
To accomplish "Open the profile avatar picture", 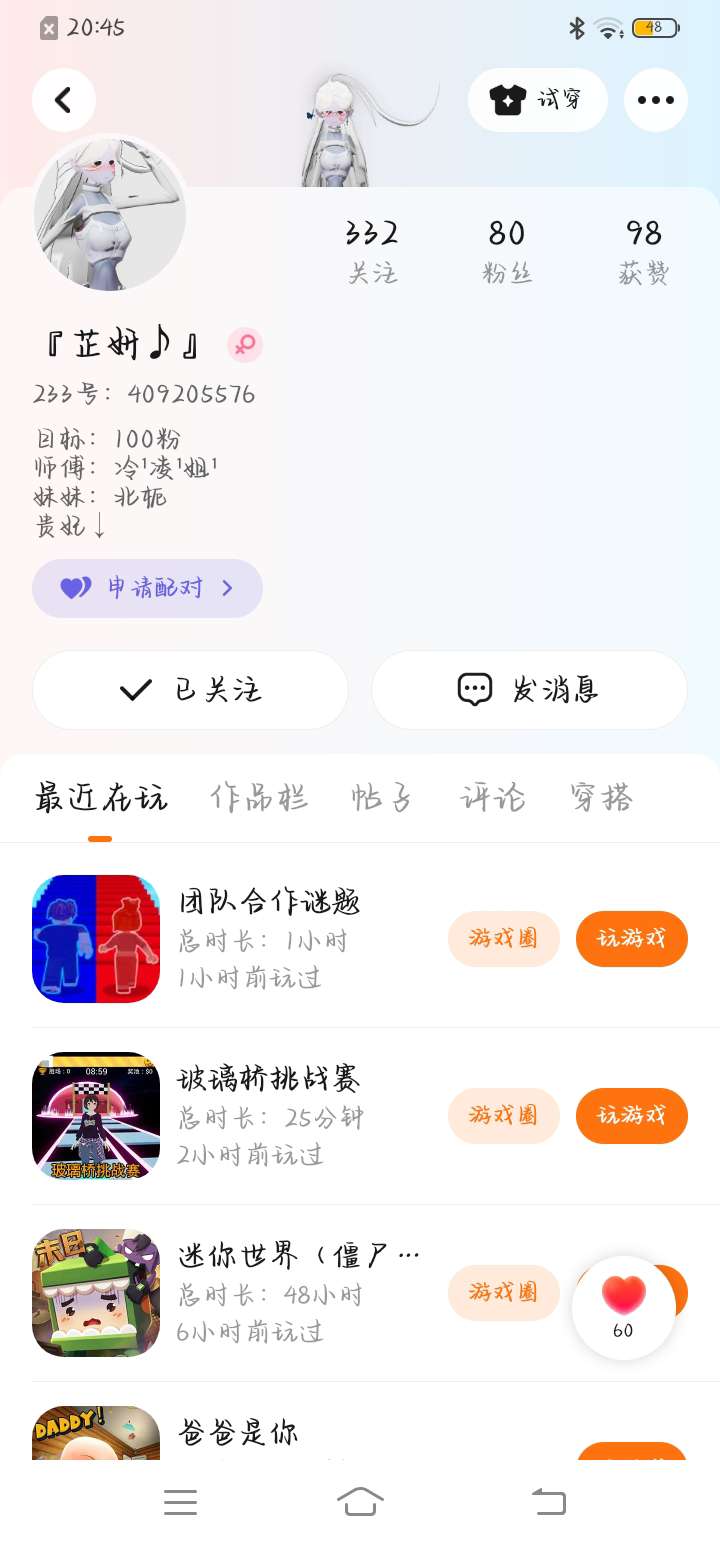I will (x=110, y=214).
